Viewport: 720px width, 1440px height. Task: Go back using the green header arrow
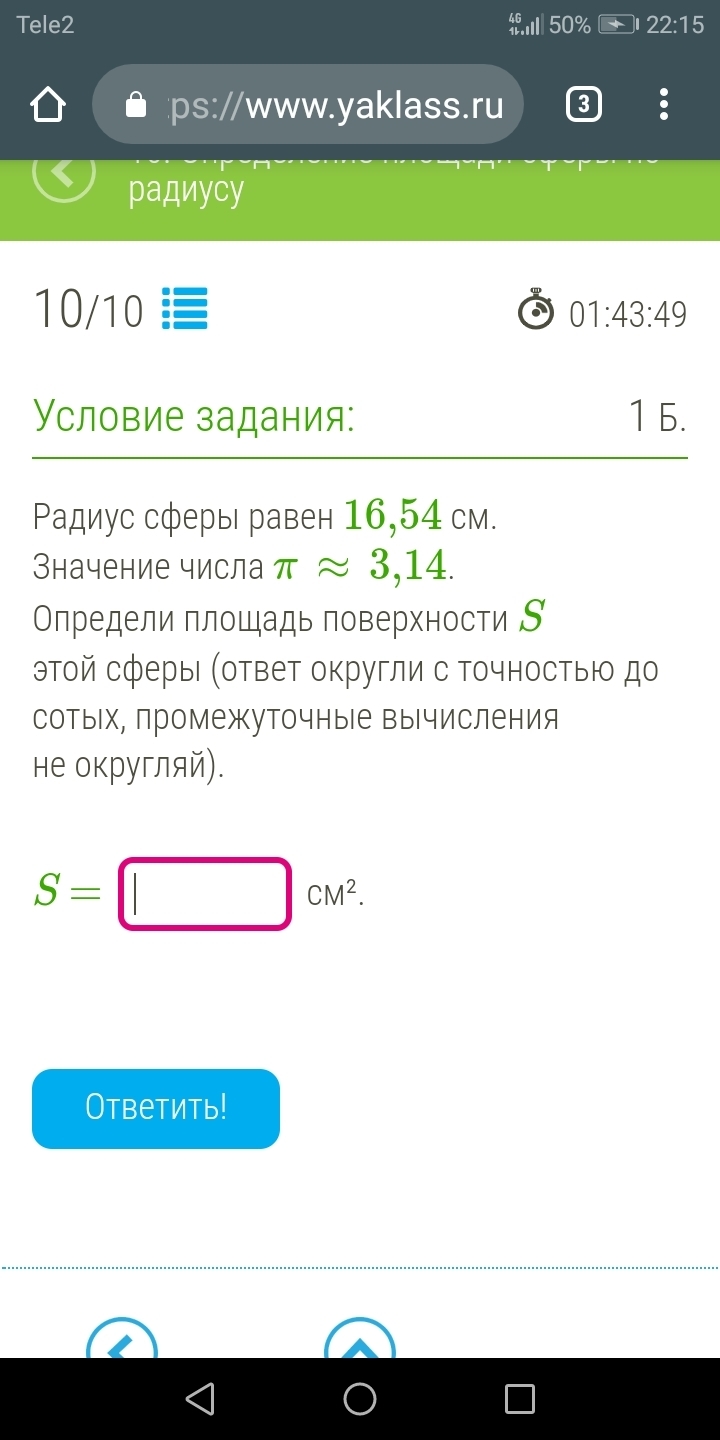coord(64,176)
